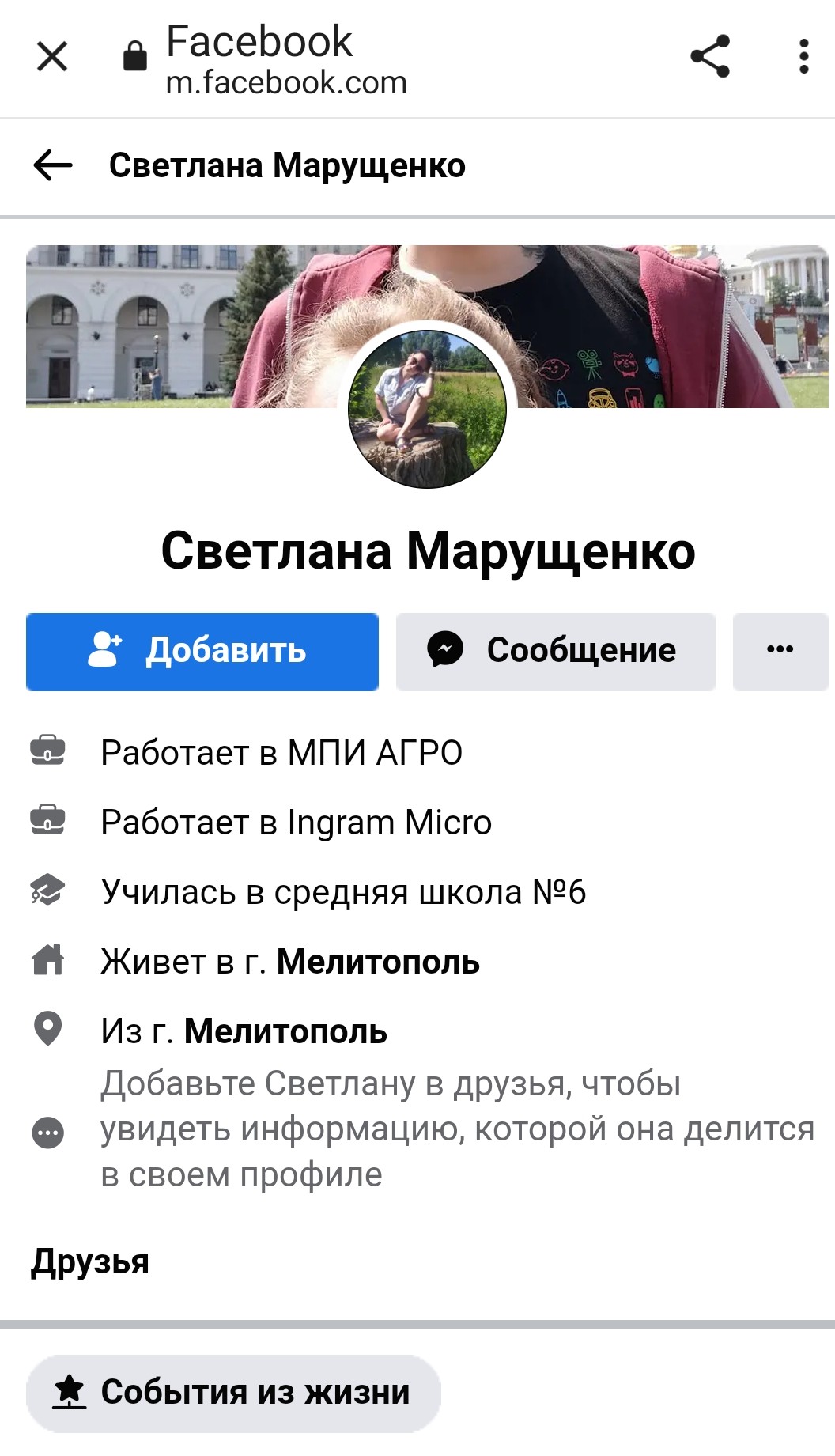The image size is (835, 1456).
Task: Tap Добавить to send friend request
Action: point(202,651)
